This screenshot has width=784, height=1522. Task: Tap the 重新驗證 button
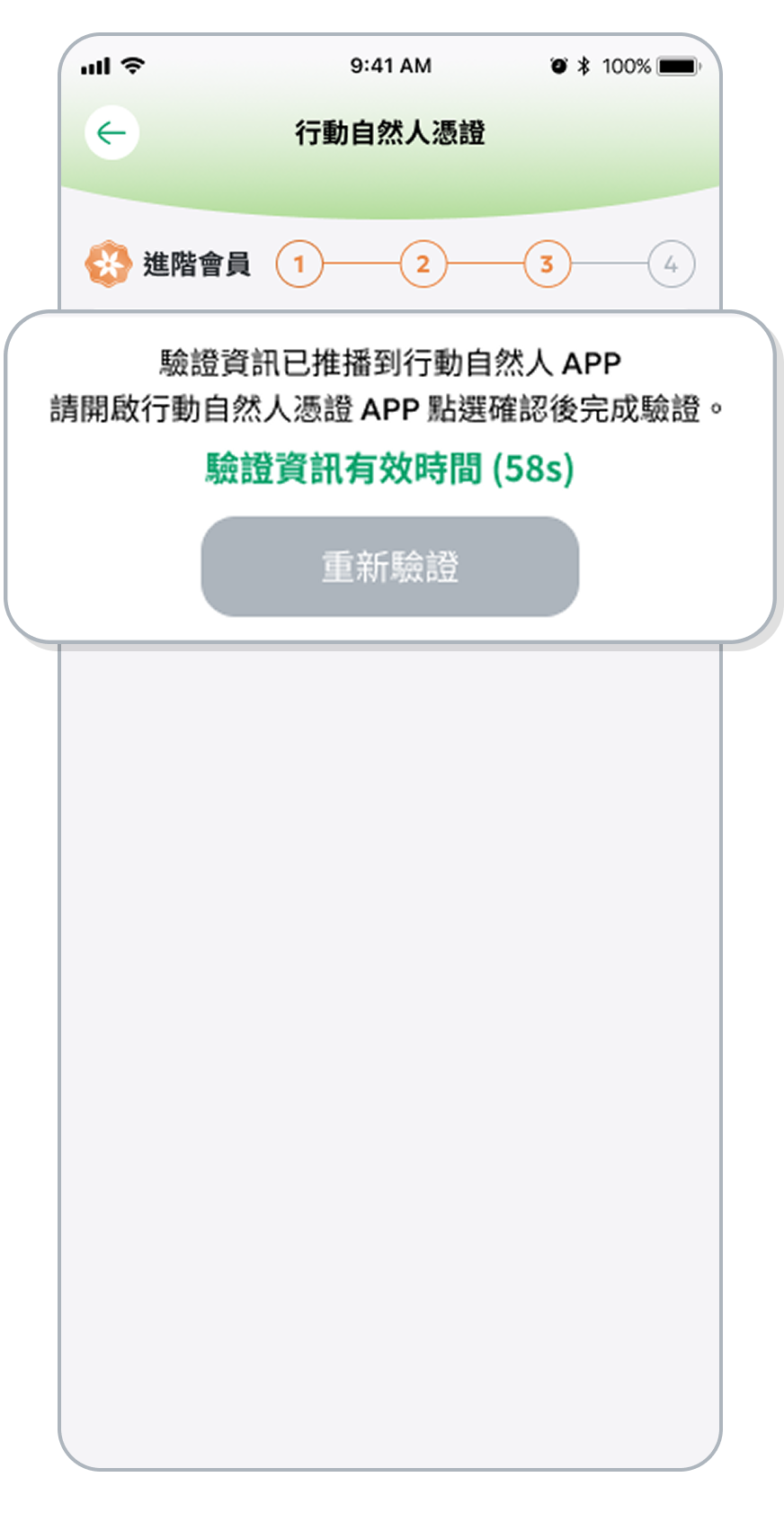pos(389,567)
